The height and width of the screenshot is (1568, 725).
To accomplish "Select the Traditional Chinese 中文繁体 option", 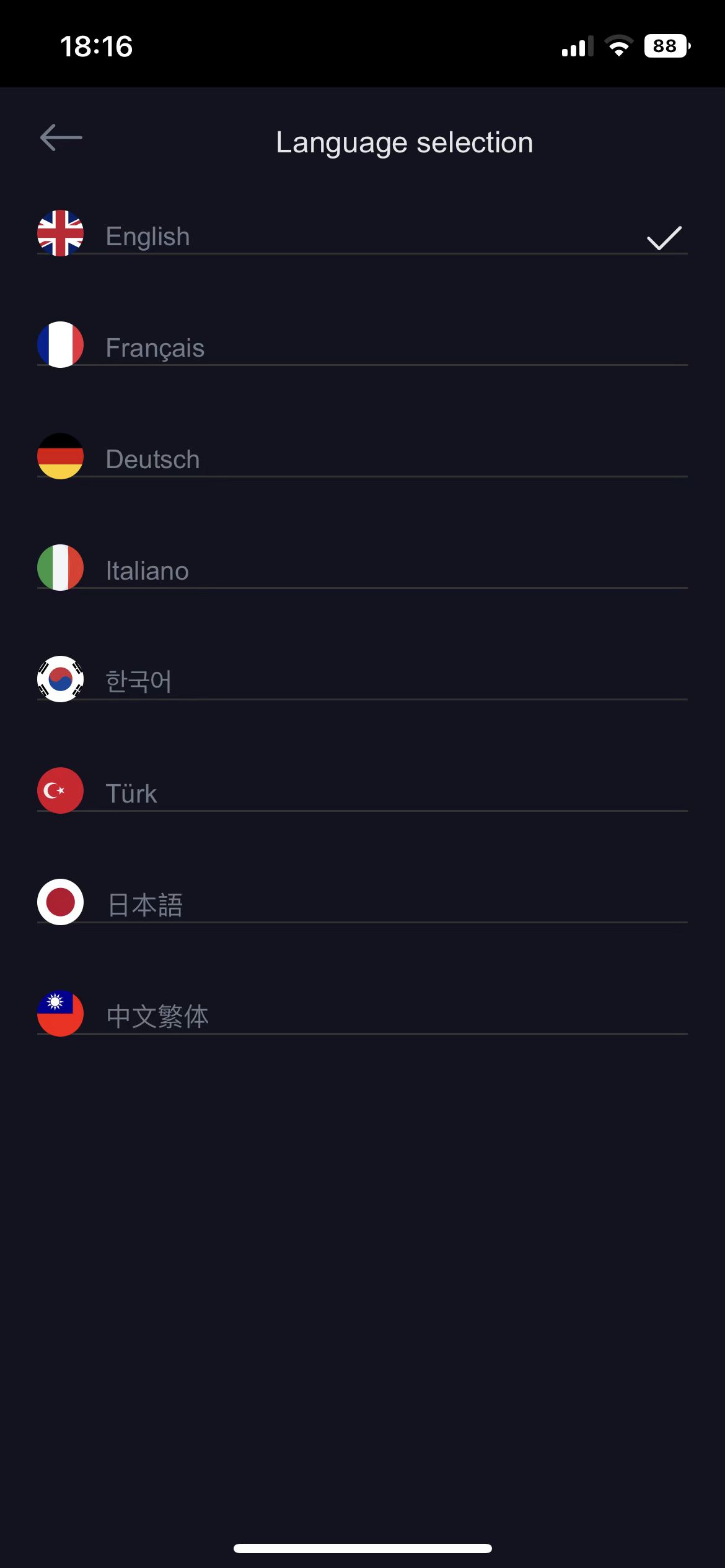I will pyautogui.click(x=157, y=1016).
